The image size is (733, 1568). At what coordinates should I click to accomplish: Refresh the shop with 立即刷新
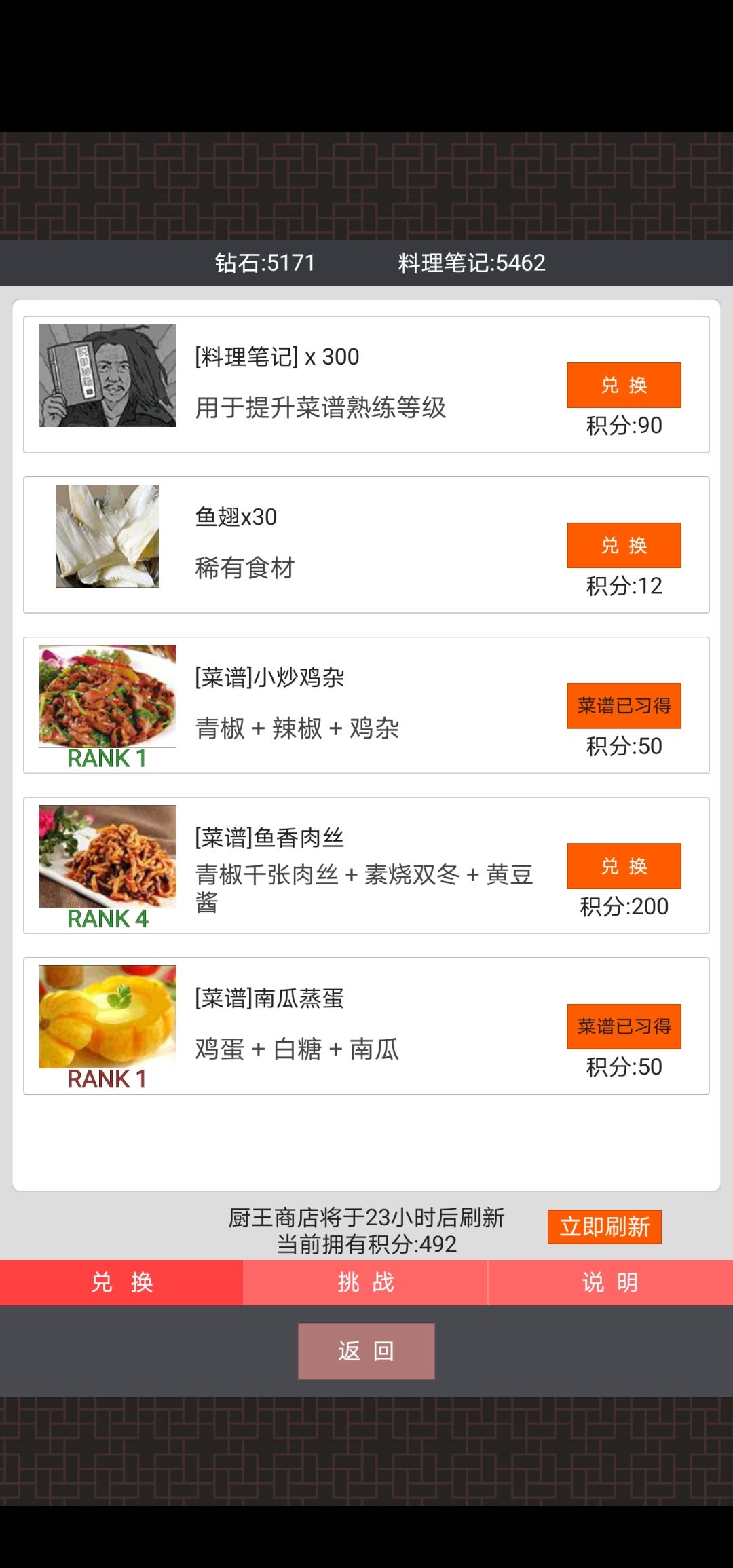[604, 1227]
